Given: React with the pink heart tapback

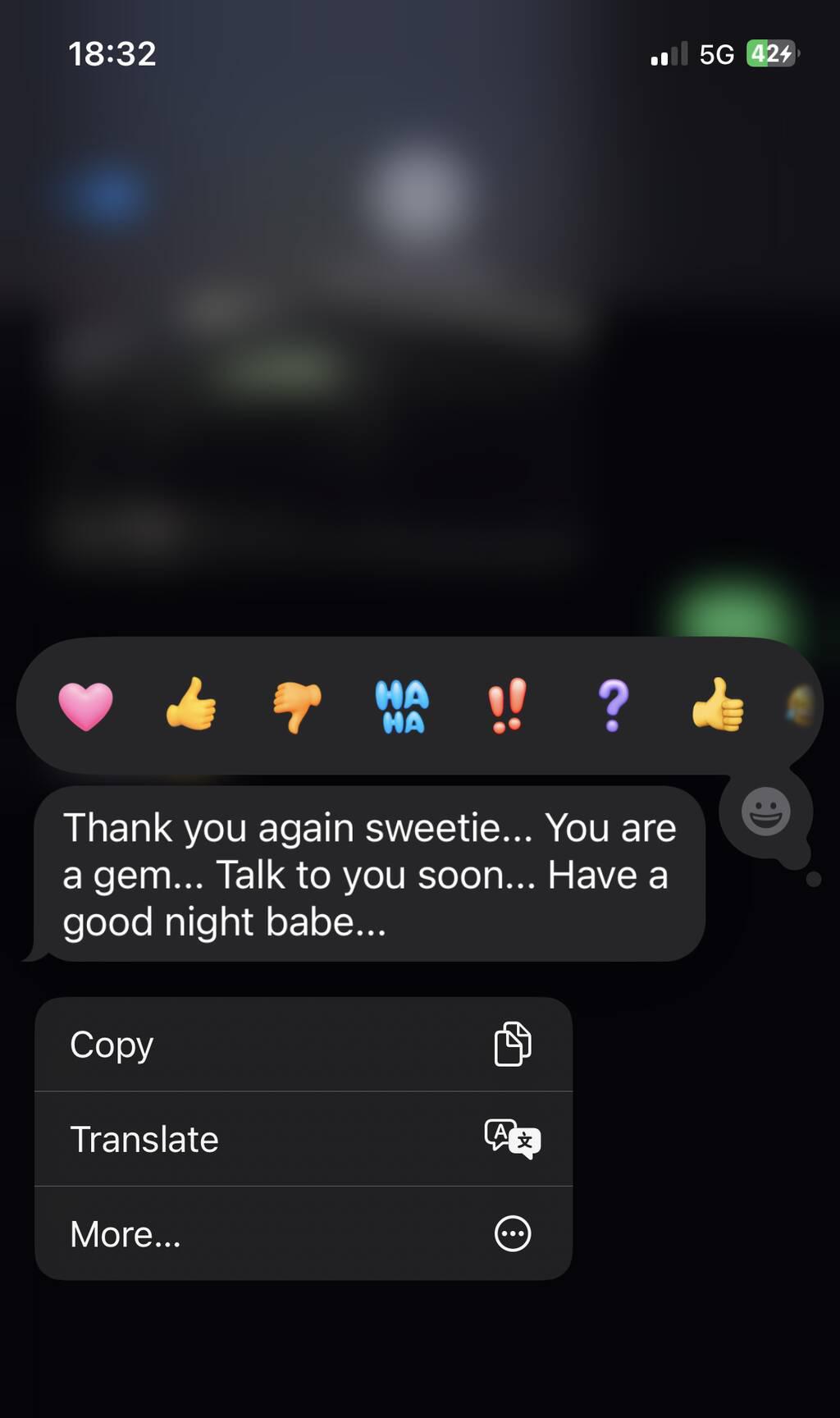Looking at the screenshot, I should [85, 706].
